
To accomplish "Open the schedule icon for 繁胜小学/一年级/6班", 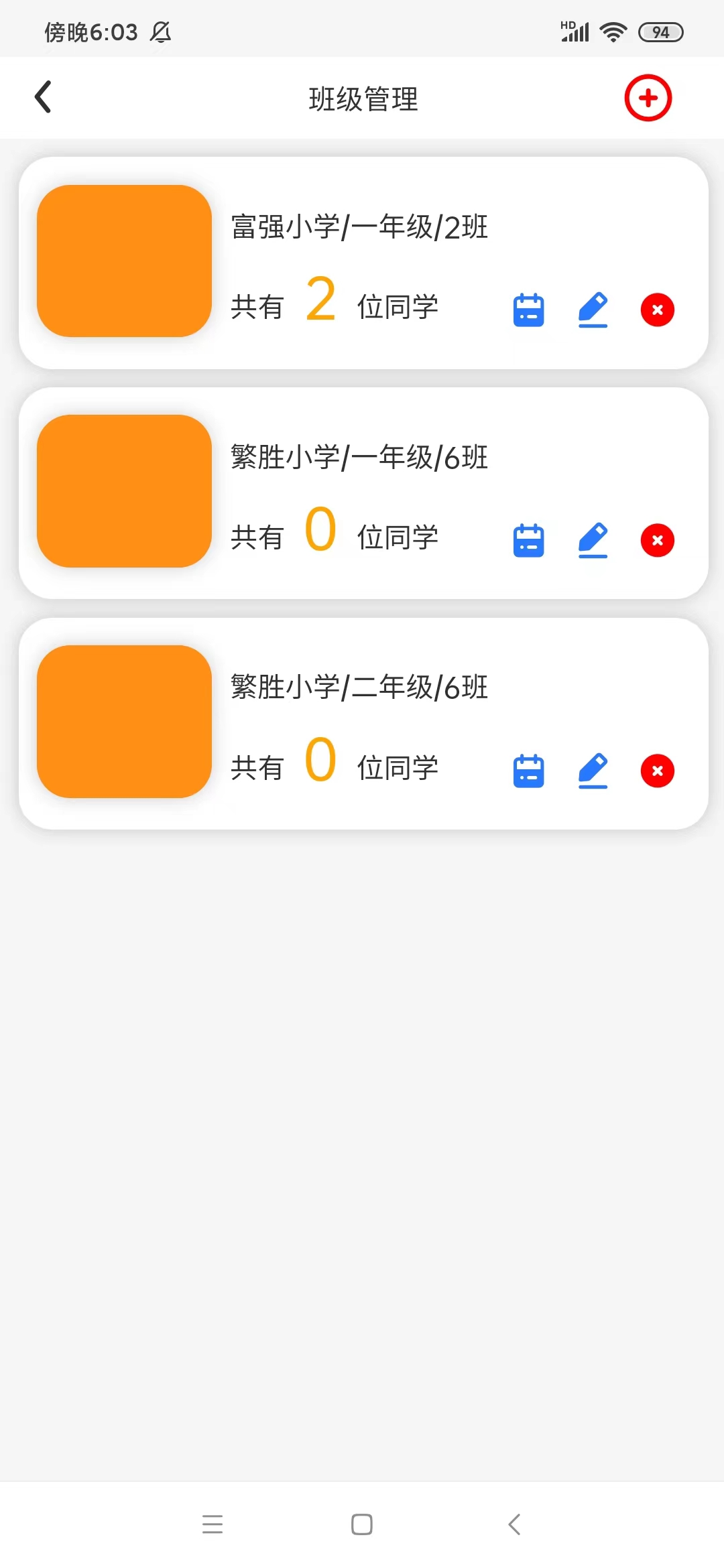I will [528, 540].
